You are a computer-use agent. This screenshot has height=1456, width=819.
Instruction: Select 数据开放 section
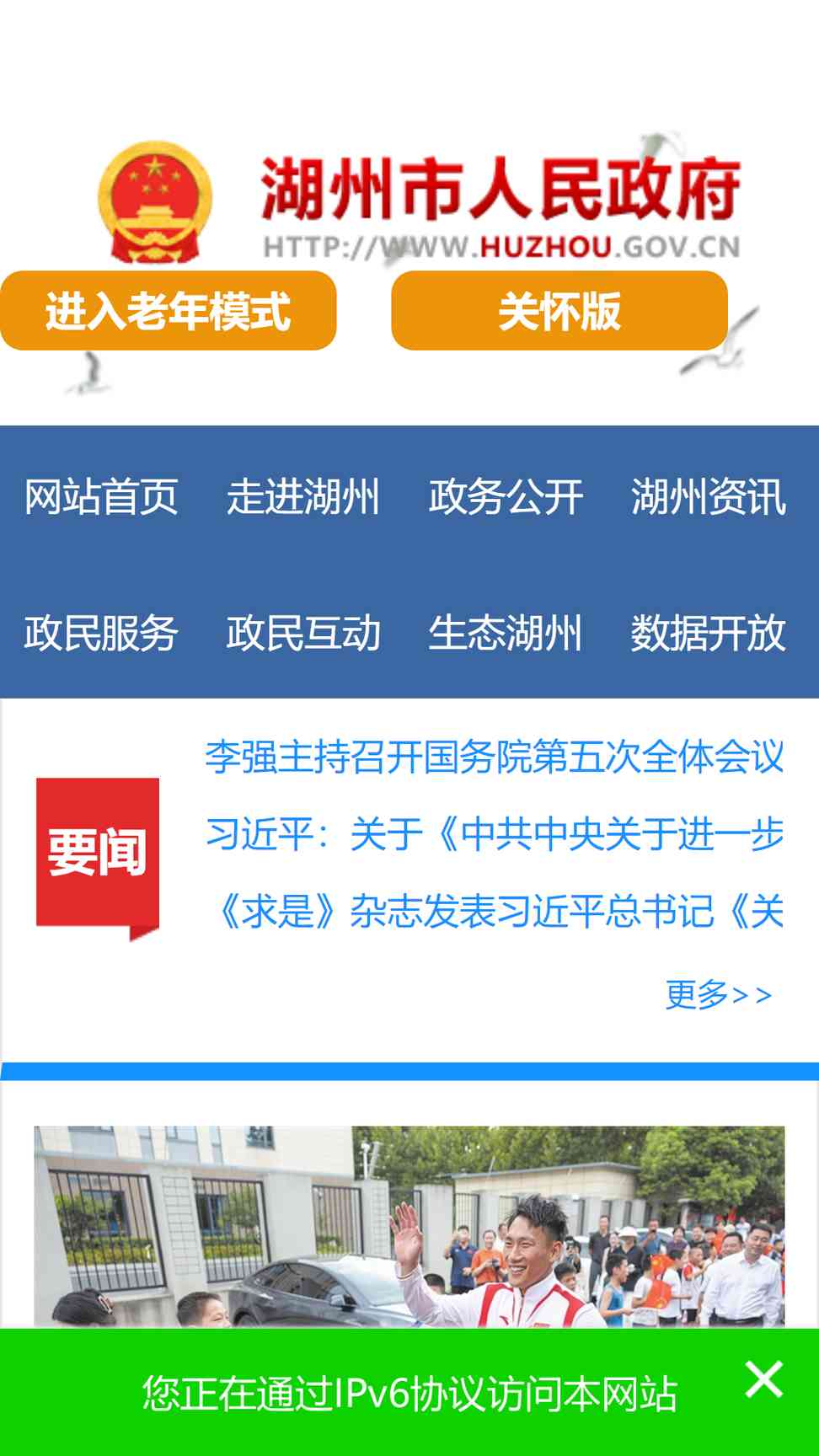click(x=709, y=633)
